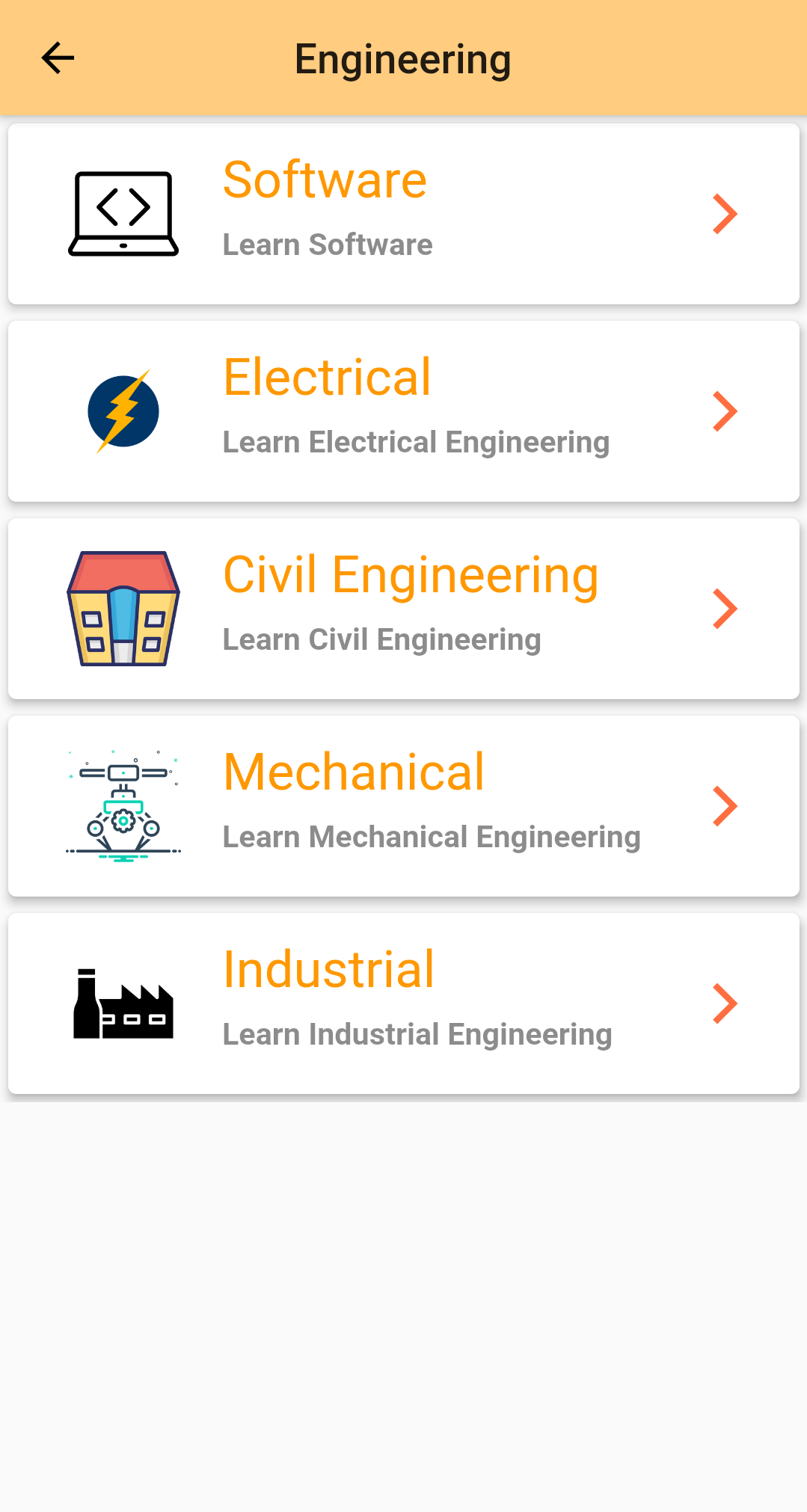This screenshot has height=1512, width=807.
Task: Click the back arrow icon
Action: pos(58,58)
